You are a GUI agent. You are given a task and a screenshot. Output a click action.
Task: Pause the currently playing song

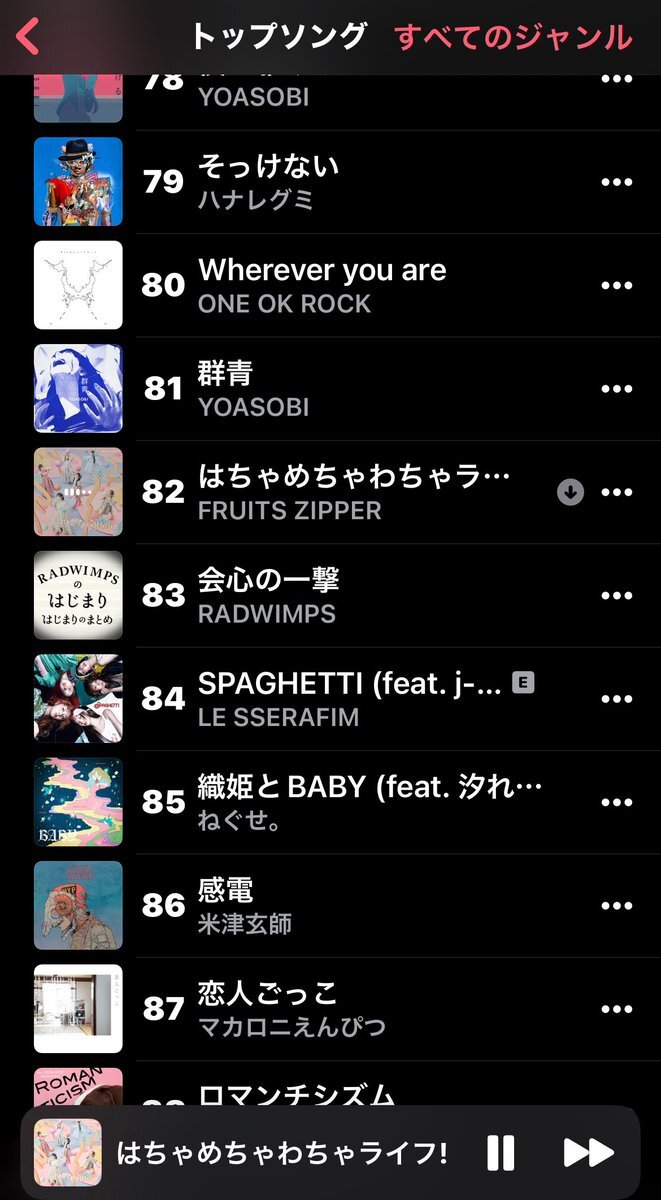[500, 1152]
